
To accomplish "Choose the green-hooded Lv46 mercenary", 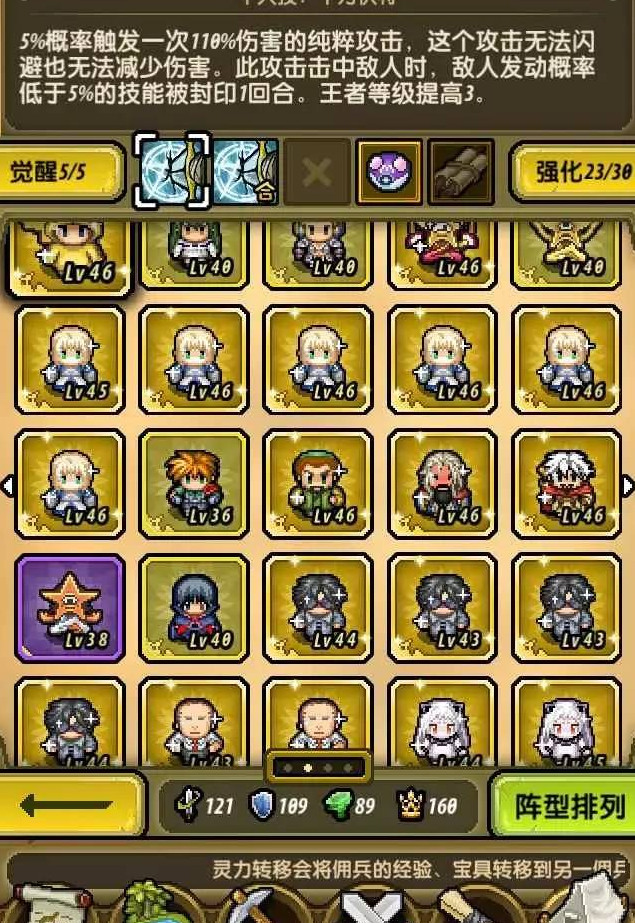I will [x=318, y=484].
